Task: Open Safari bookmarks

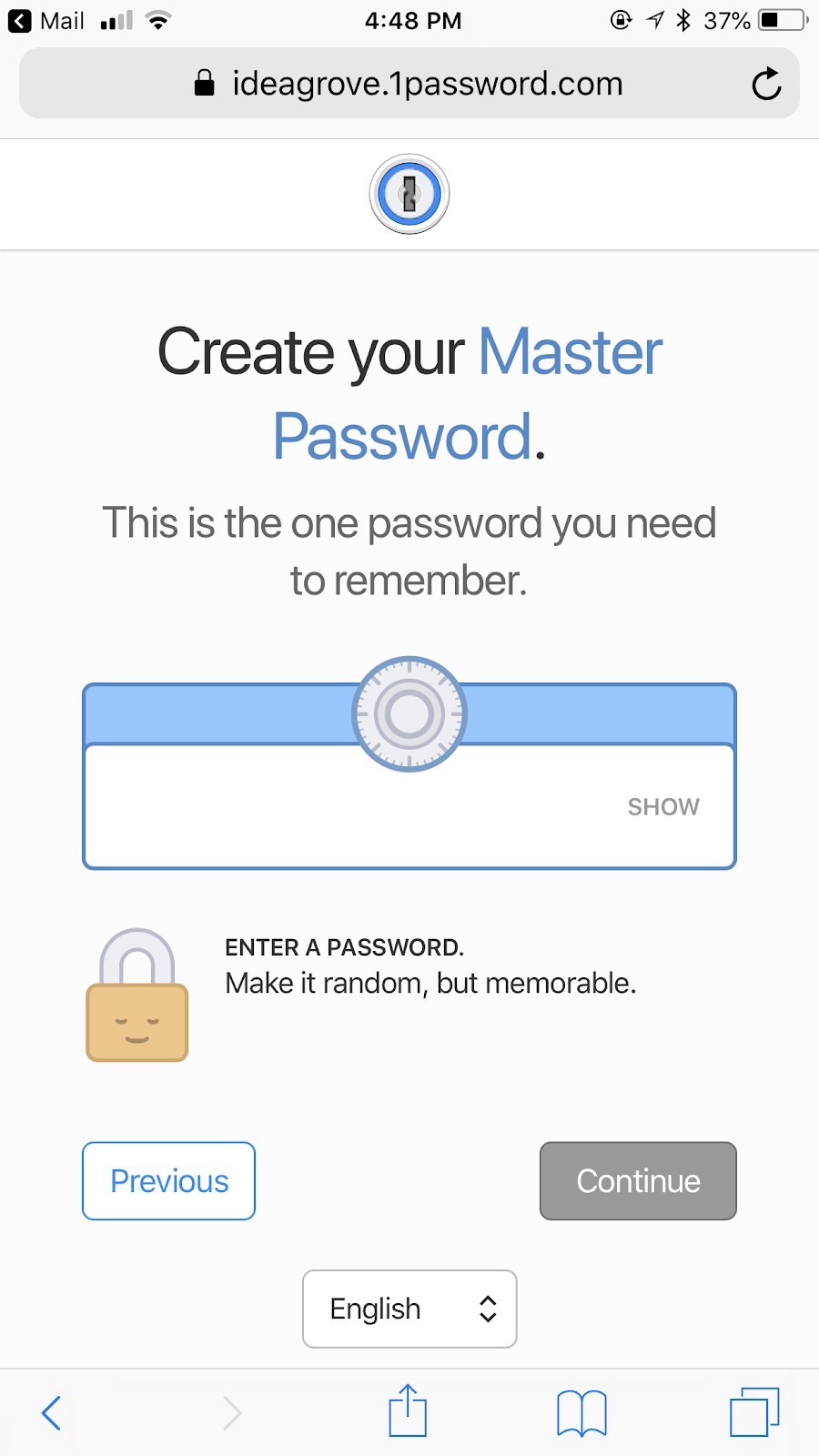Action: click(581, 1412)
